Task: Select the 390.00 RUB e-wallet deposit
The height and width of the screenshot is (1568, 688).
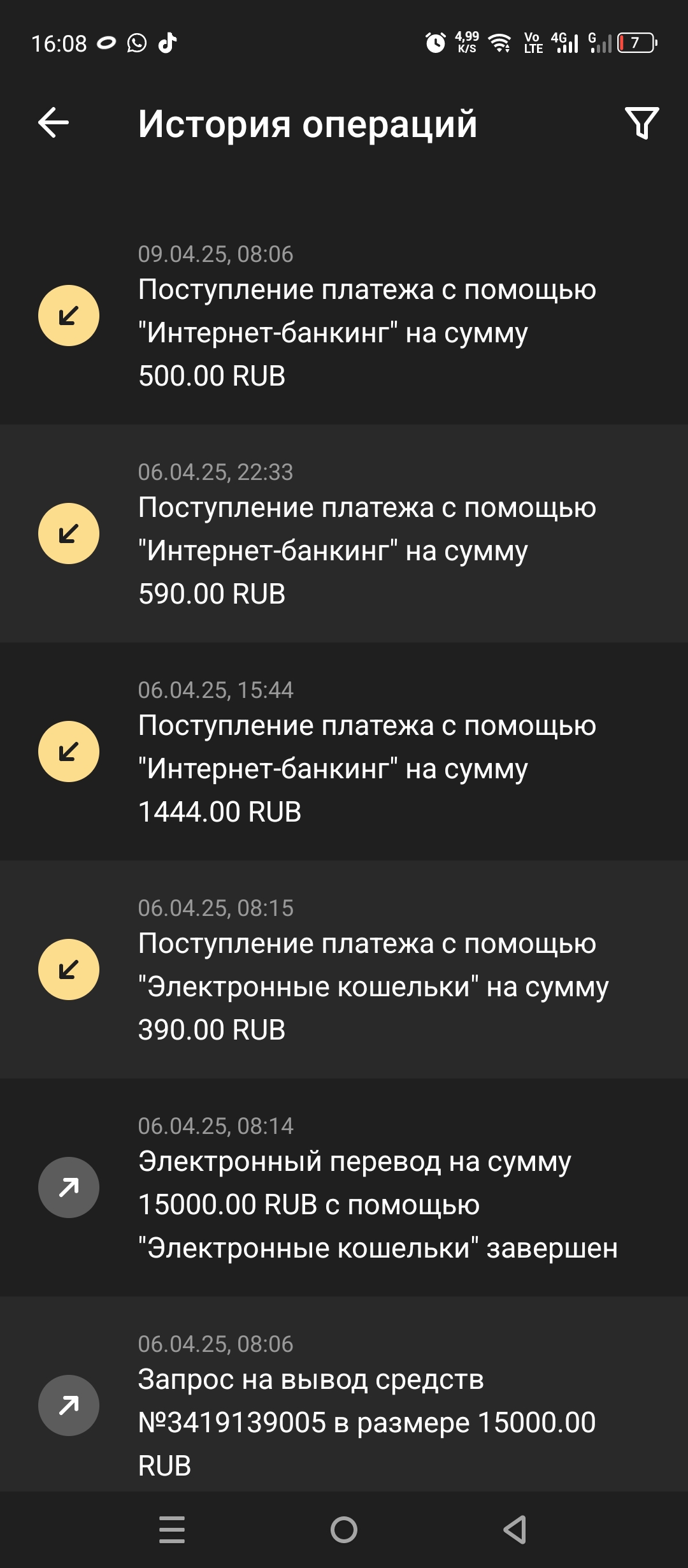Action: click(x=344, y=969)
